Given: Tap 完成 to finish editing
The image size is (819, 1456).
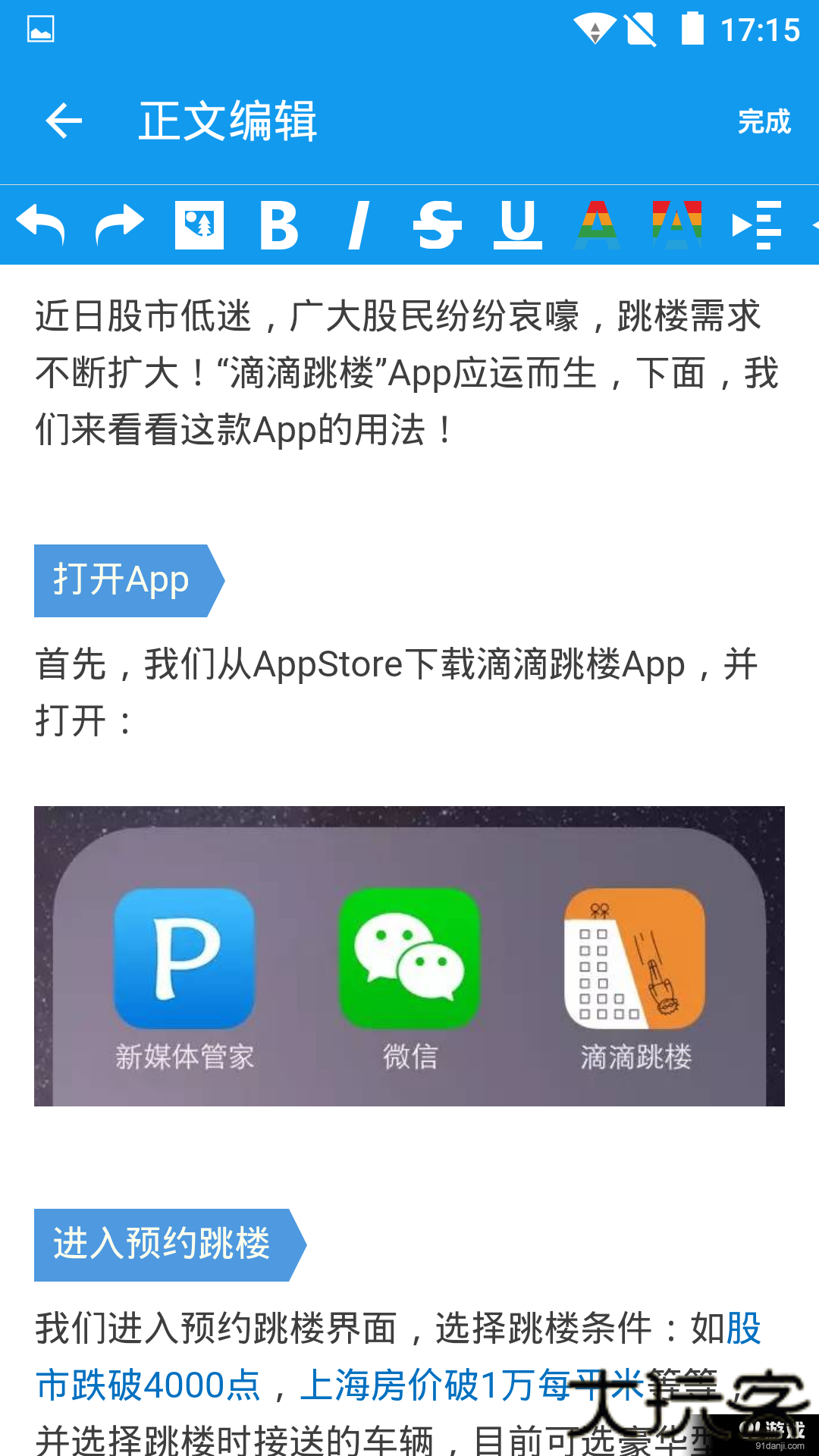Looking at the screenshot, I should [765, 121].
